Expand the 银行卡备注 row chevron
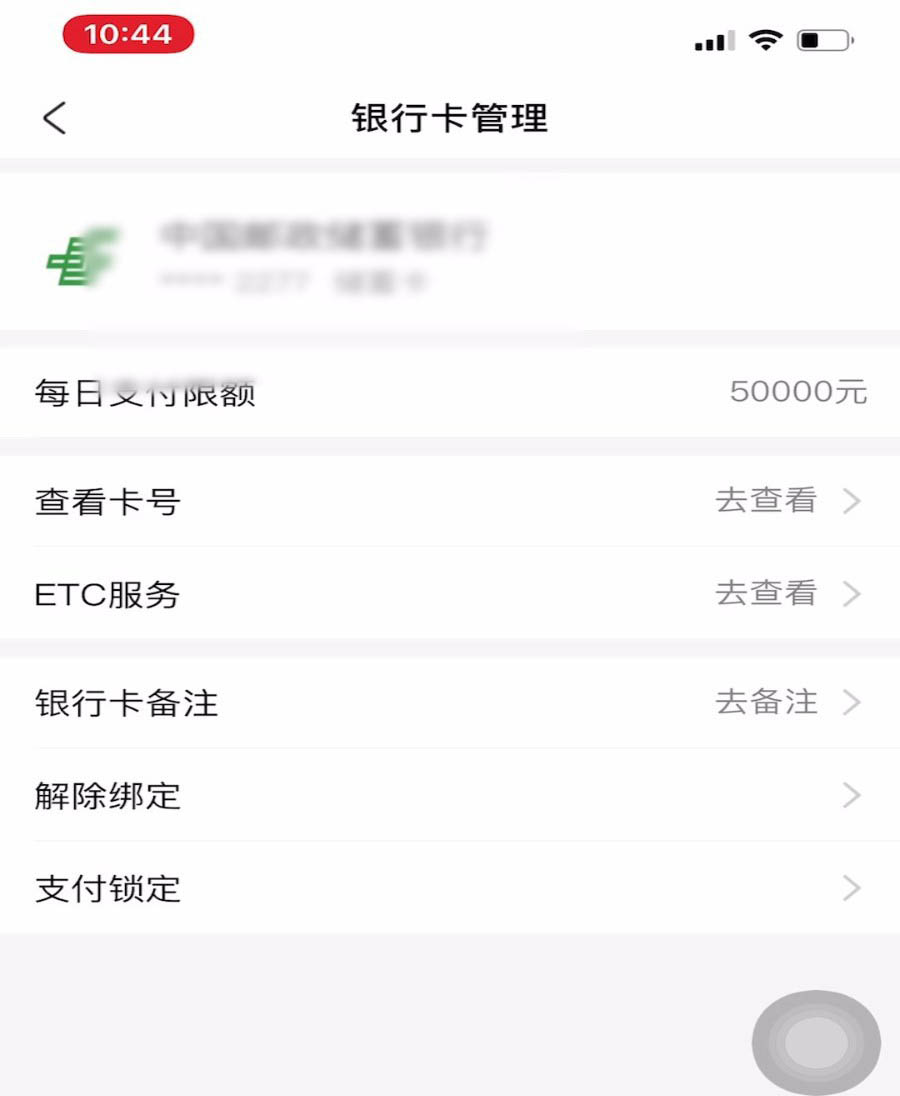The image size is (900, 1096). click(x=852, y=703)
